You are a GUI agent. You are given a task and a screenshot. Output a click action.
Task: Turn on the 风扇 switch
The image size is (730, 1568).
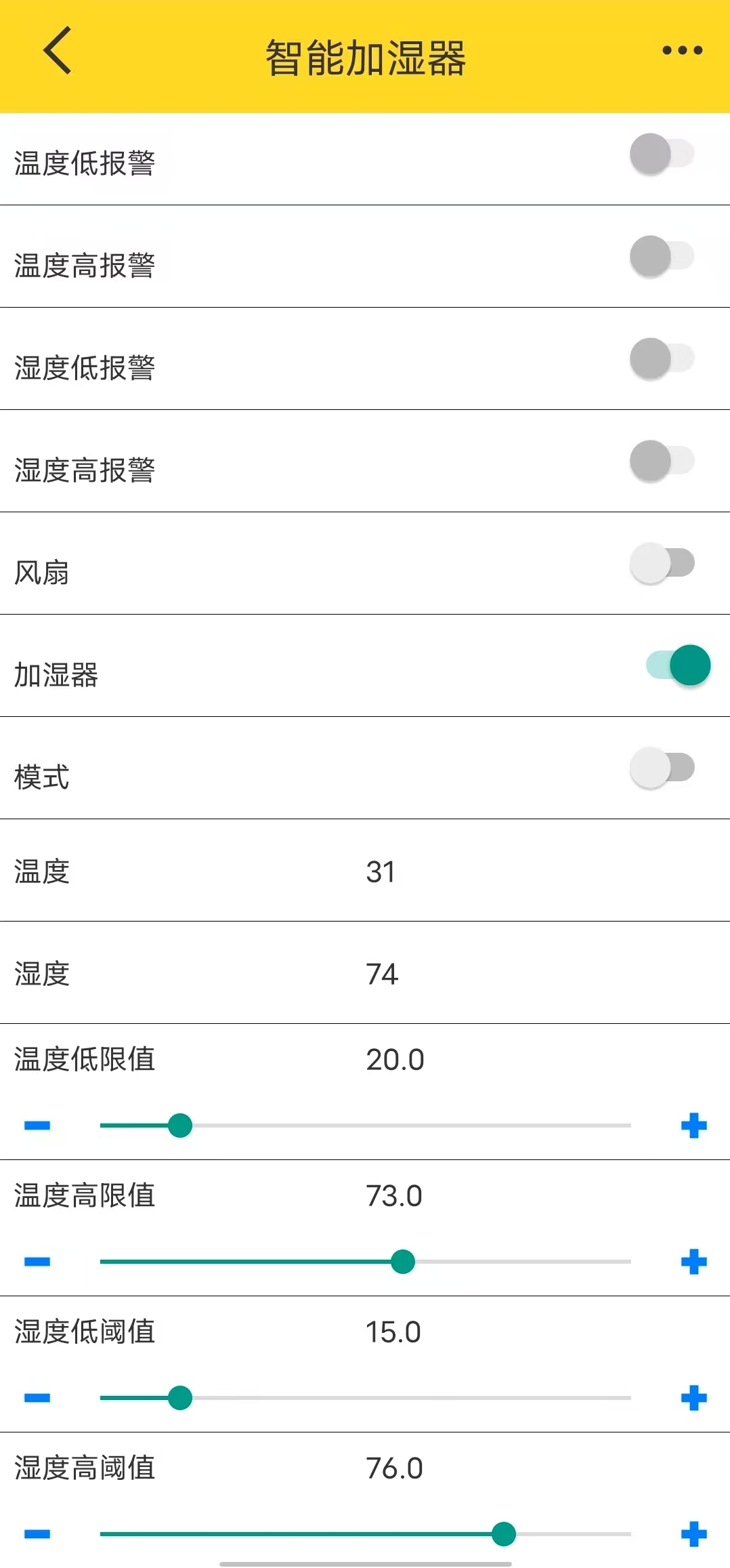coord(662,564)
